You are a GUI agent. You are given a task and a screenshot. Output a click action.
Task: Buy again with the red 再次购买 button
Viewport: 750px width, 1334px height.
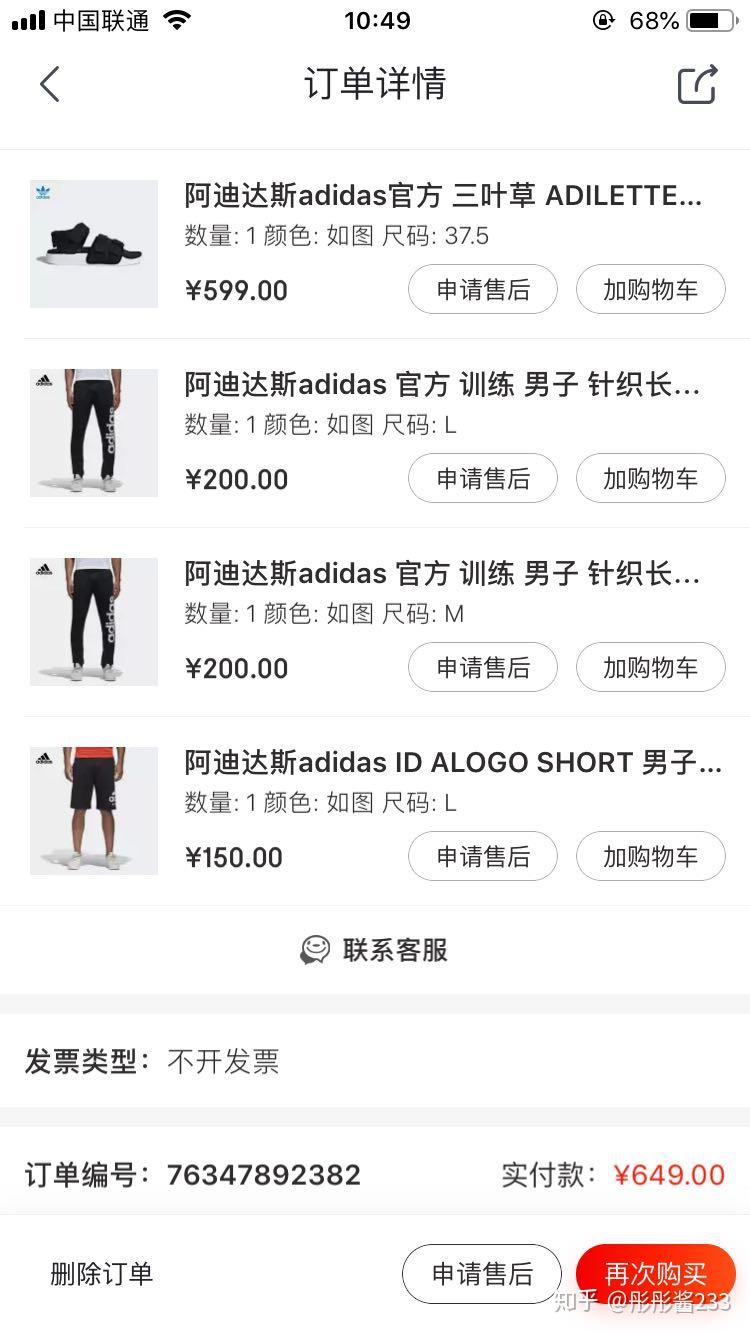(655, 1274)
